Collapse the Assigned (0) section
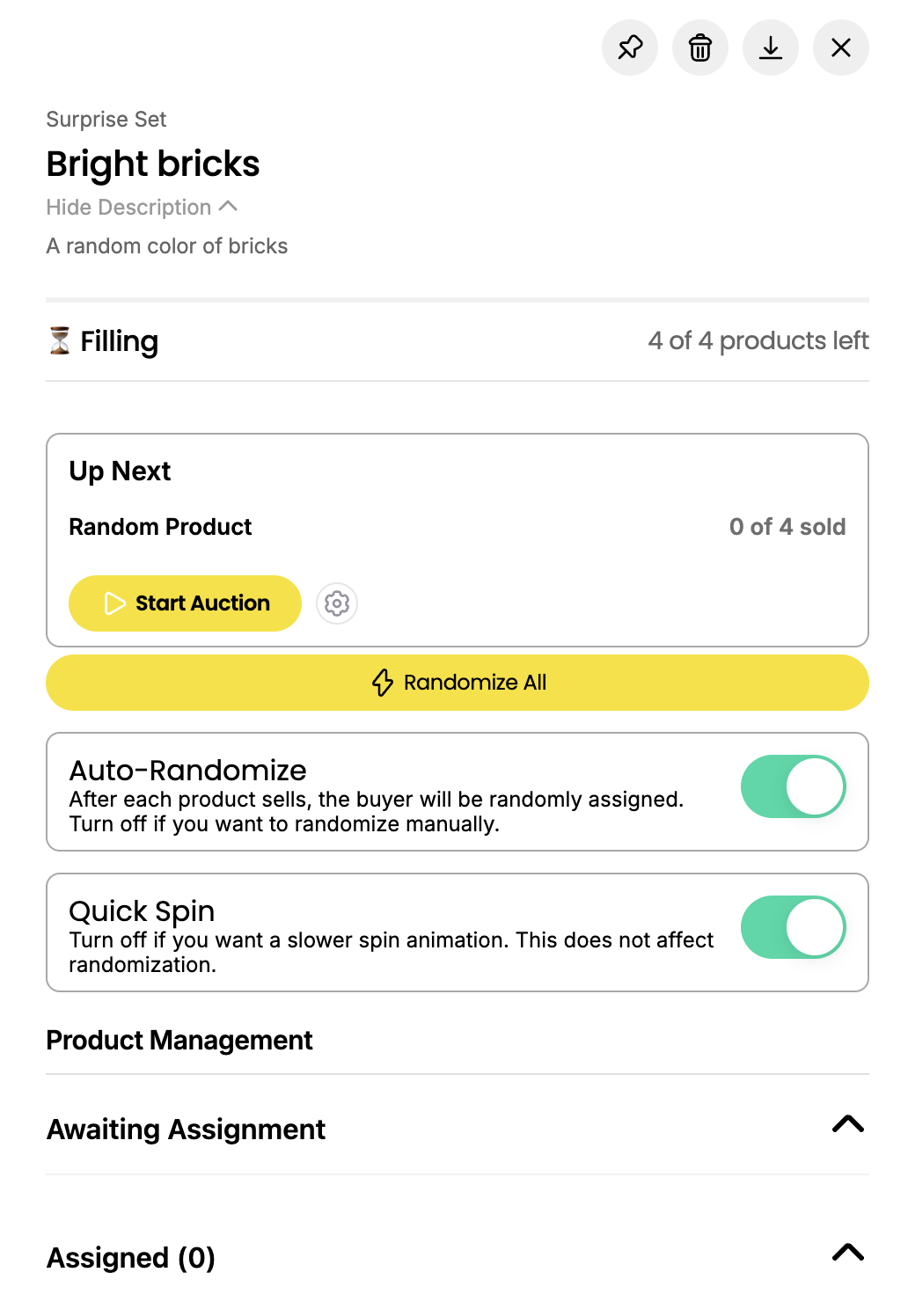Screen dimensions: 908x1316 847,1253
